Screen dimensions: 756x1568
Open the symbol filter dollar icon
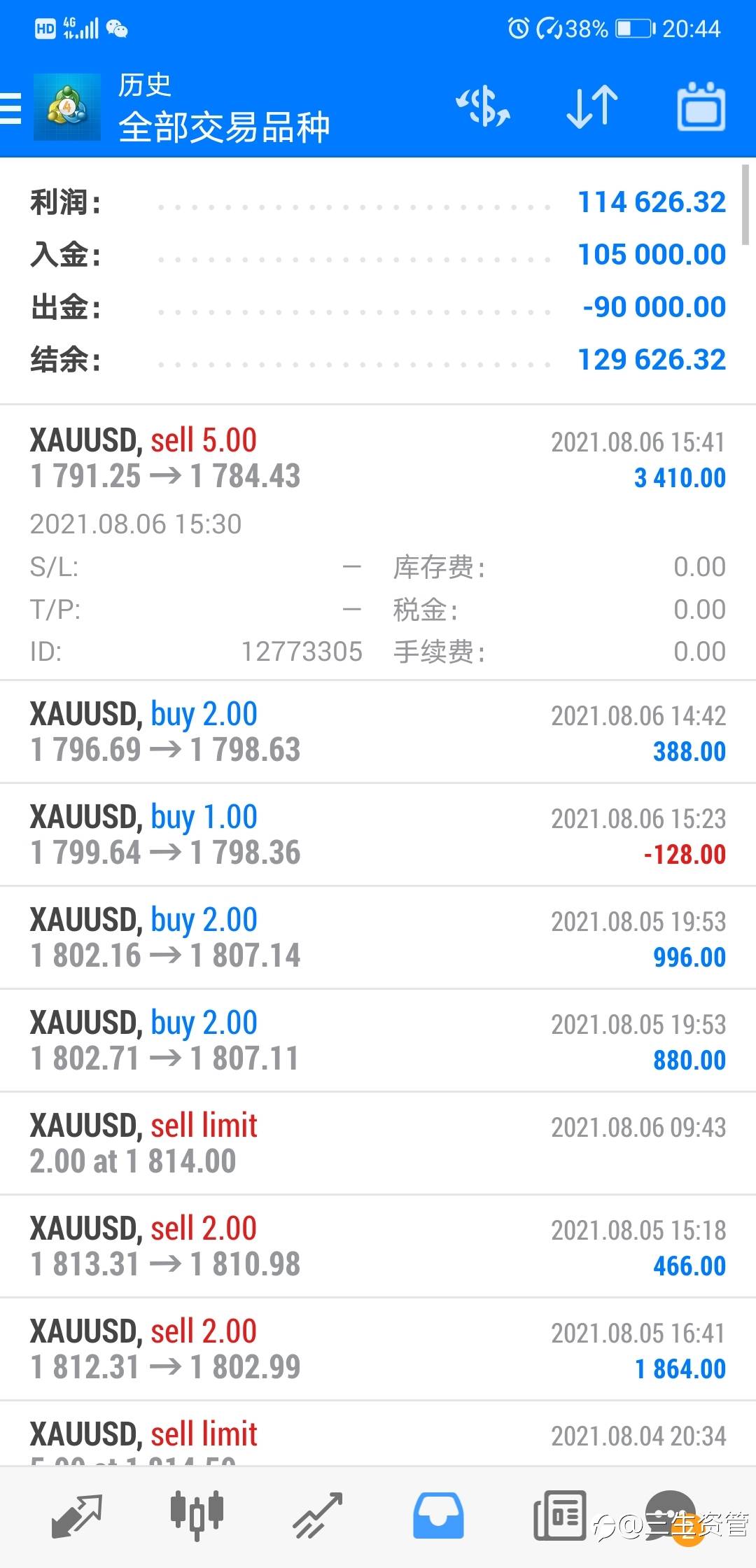[x=483, y=107]
